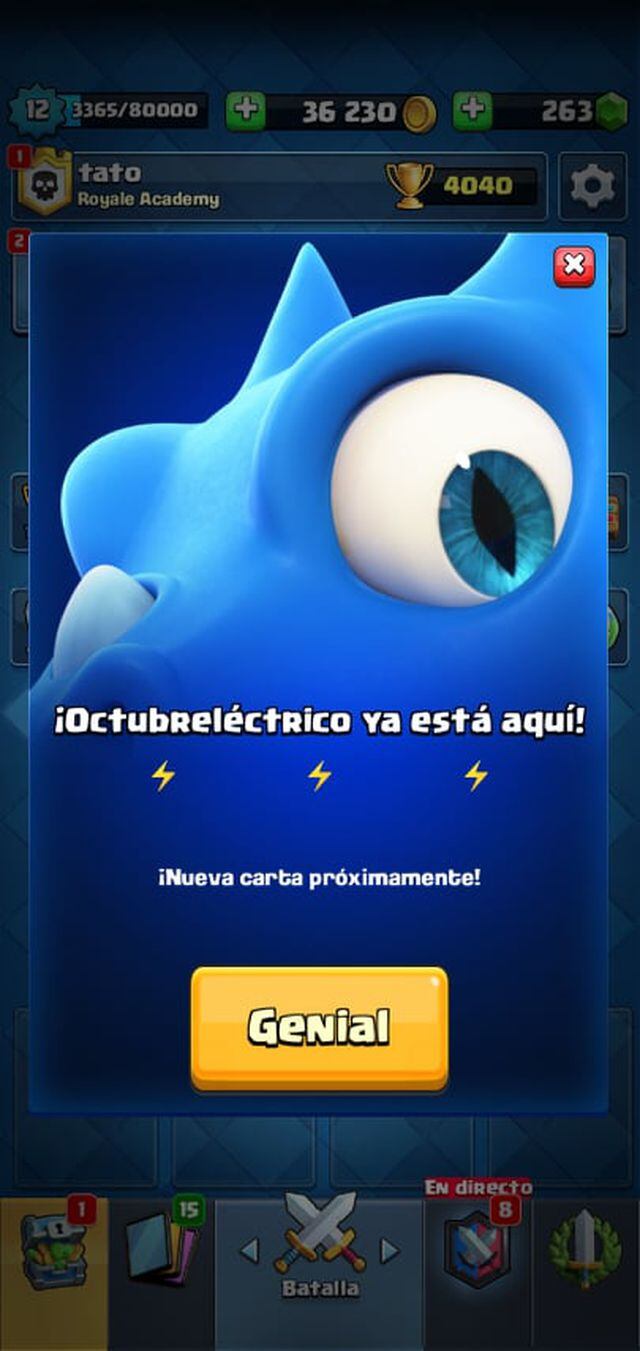Add more gold with the plus button
Image resolution: width=640 pixels, height=1351 pixels.
[x=245, y=111]
